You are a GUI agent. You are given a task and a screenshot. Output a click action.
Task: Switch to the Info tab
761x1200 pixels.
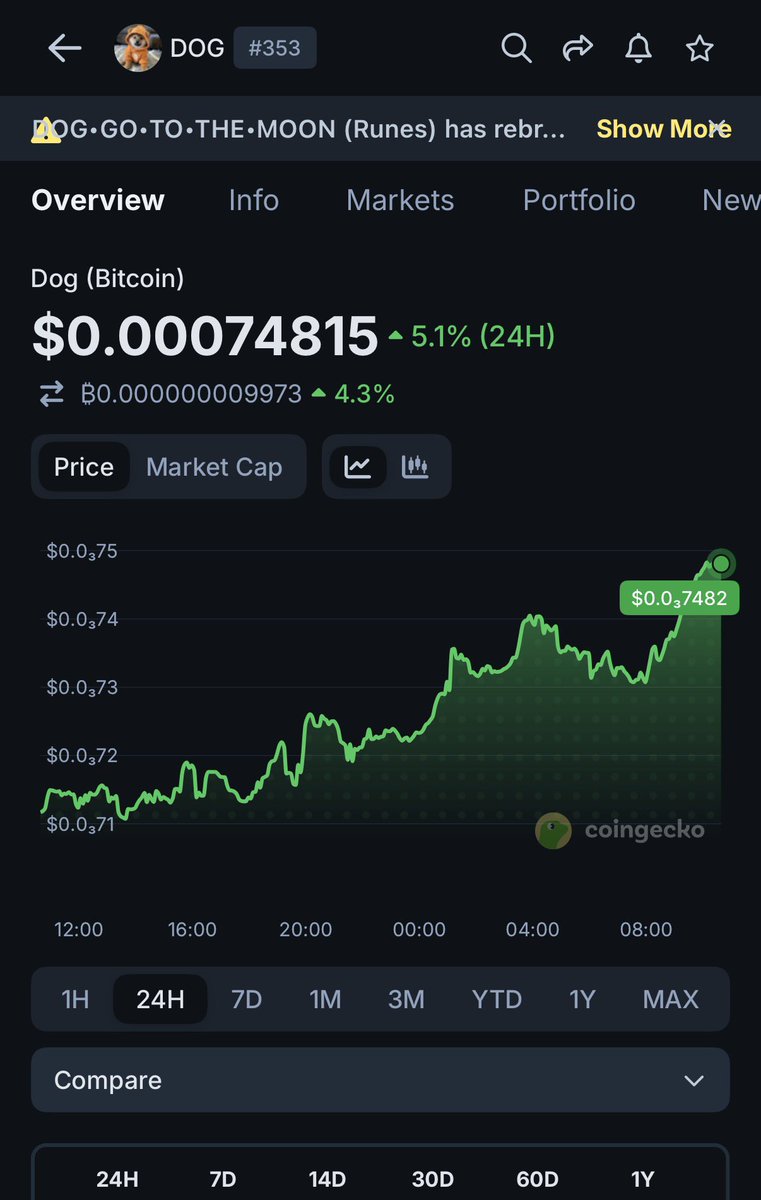click(253, 200)
